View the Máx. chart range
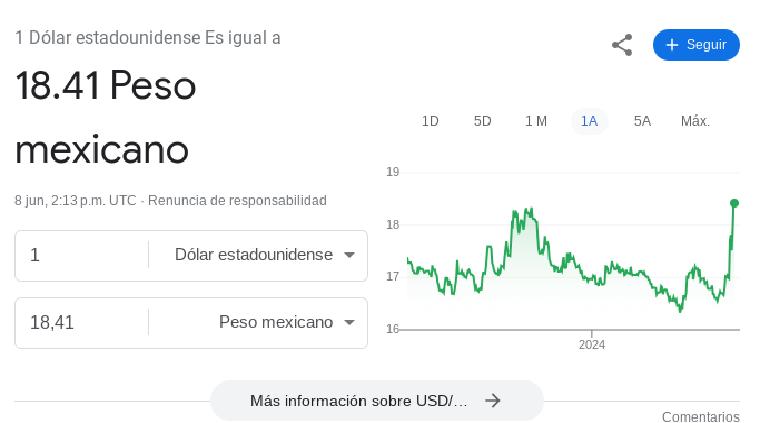This screenshot has width=770, height=423. pos(695,121)
